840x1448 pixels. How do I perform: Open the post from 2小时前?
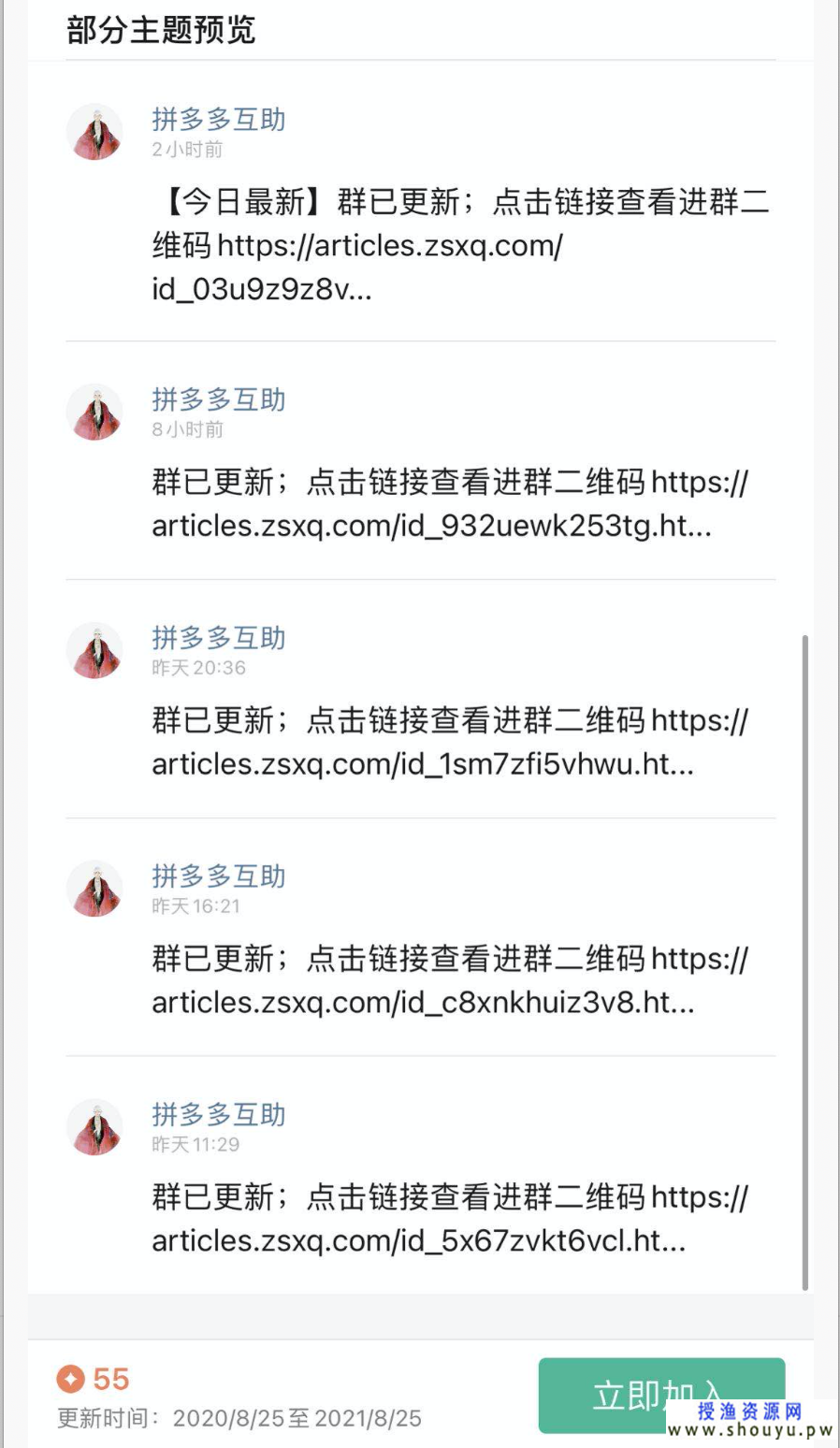(458, 245)
